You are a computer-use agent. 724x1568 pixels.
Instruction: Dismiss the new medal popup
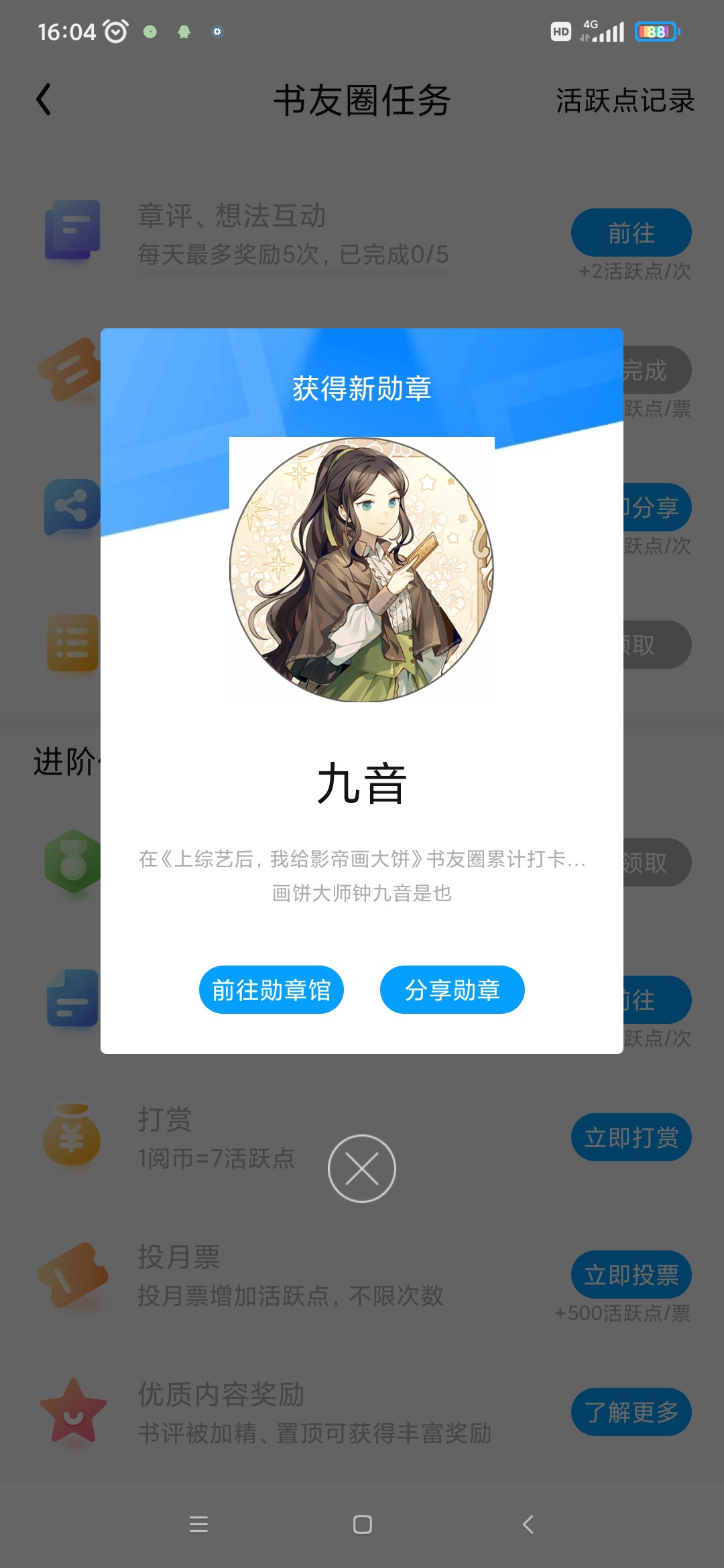[x=362, y=1169]
